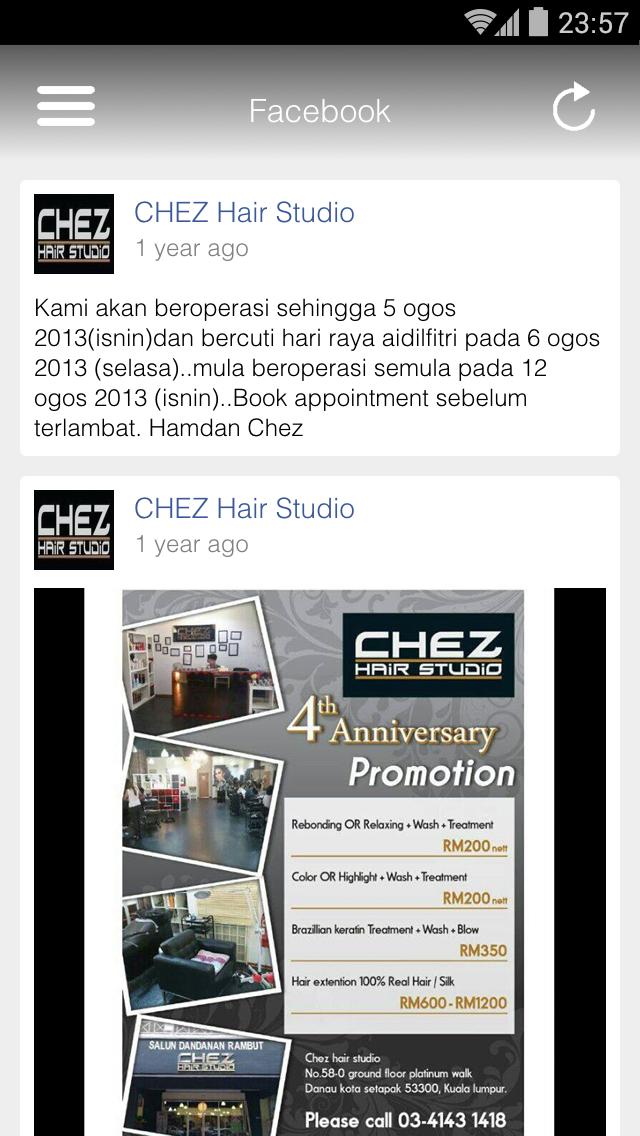Open the 4th Anniversary Promotion poster image
640x1136 pixels.
pos(320,860)
